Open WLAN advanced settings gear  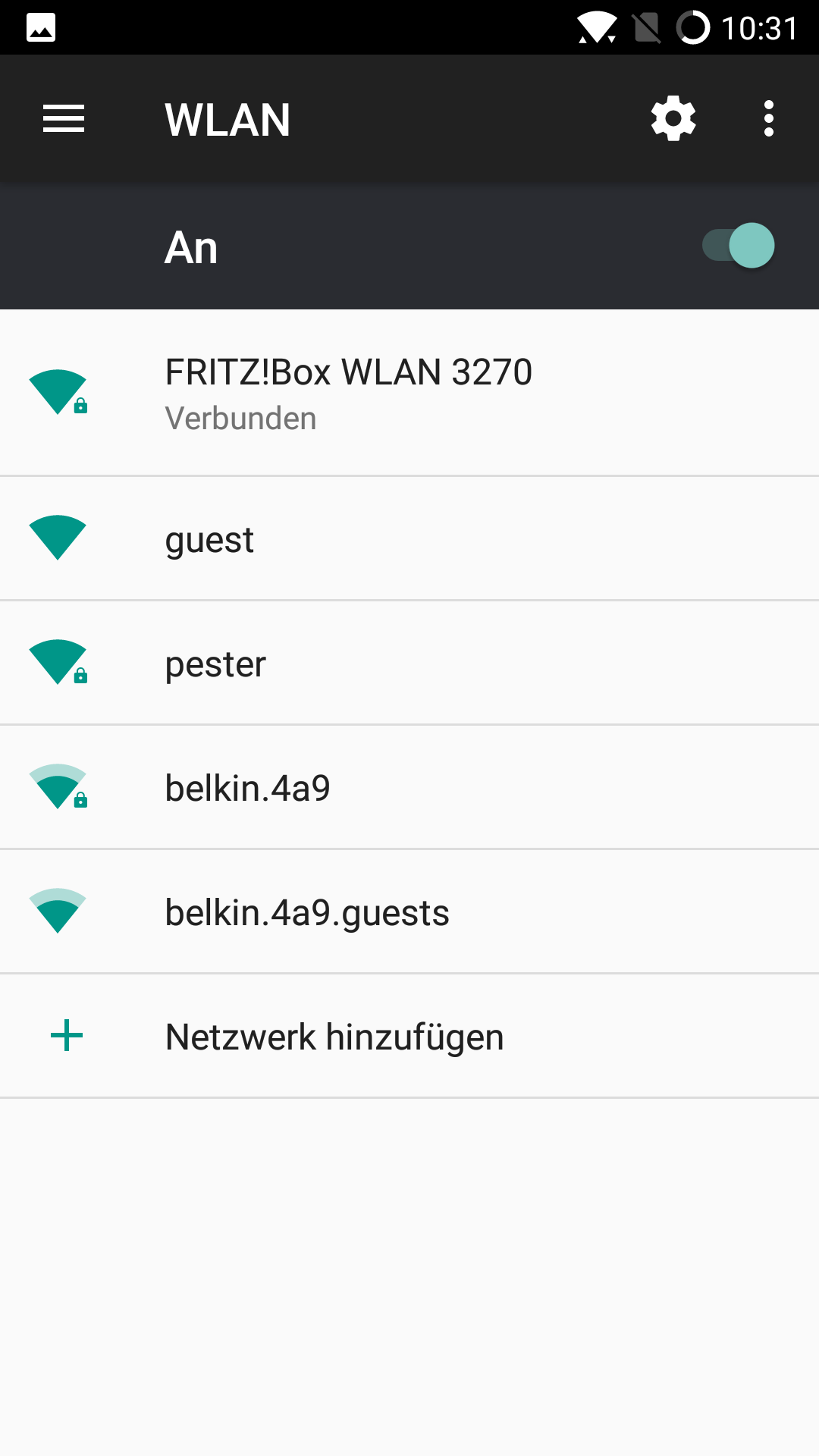(673, 119)
